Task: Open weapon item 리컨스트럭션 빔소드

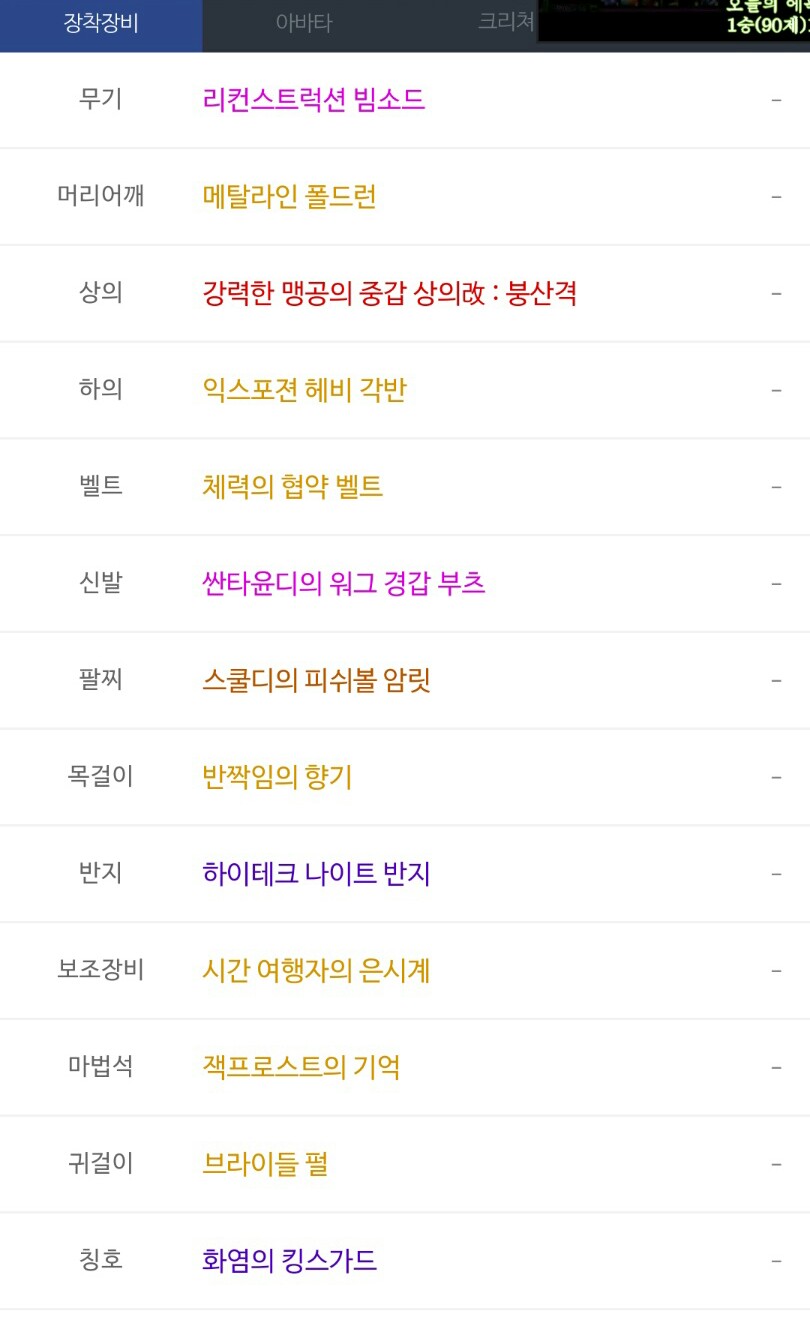Action: [313, 100]
